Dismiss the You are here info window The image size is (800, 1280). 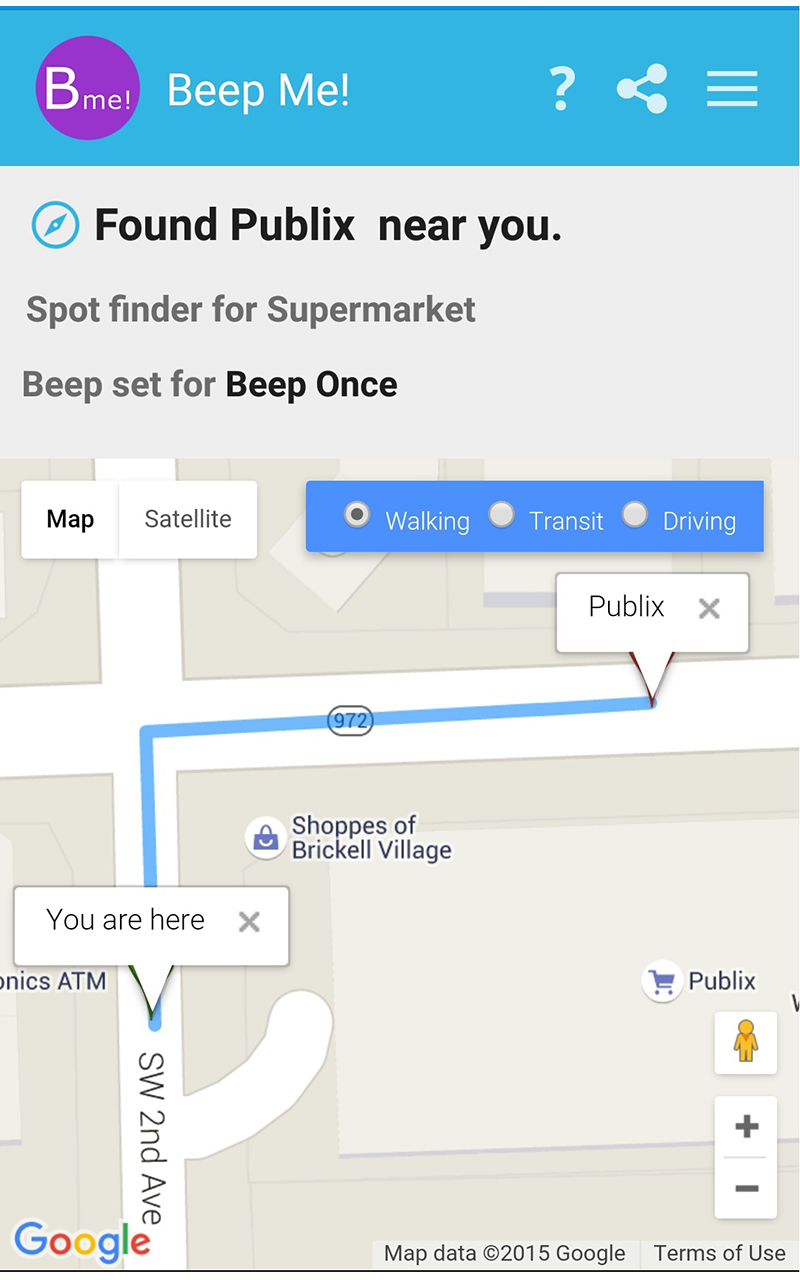(x=249, y=921)
